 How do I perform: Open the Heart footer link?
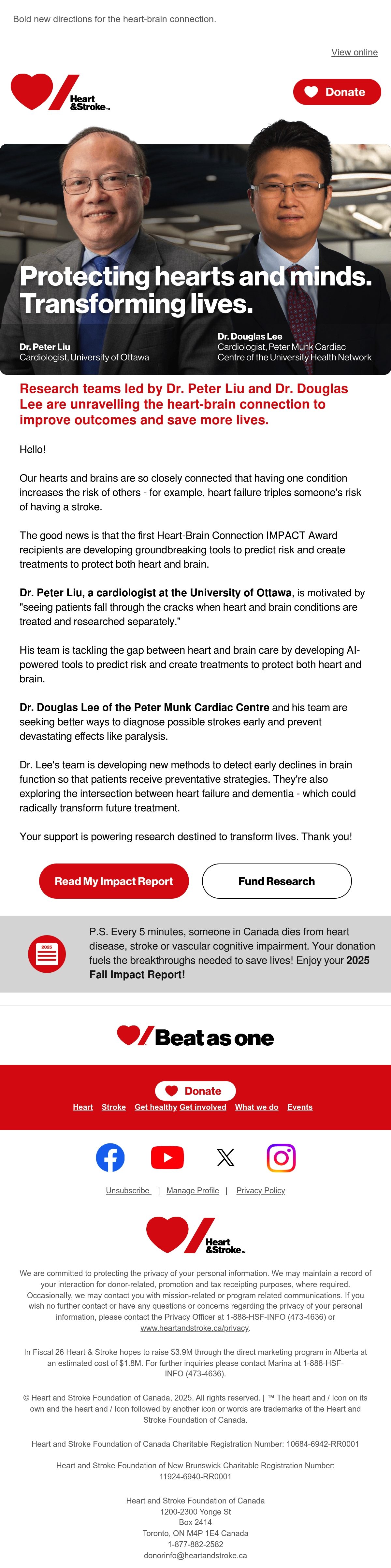(x=83, y=1107)
